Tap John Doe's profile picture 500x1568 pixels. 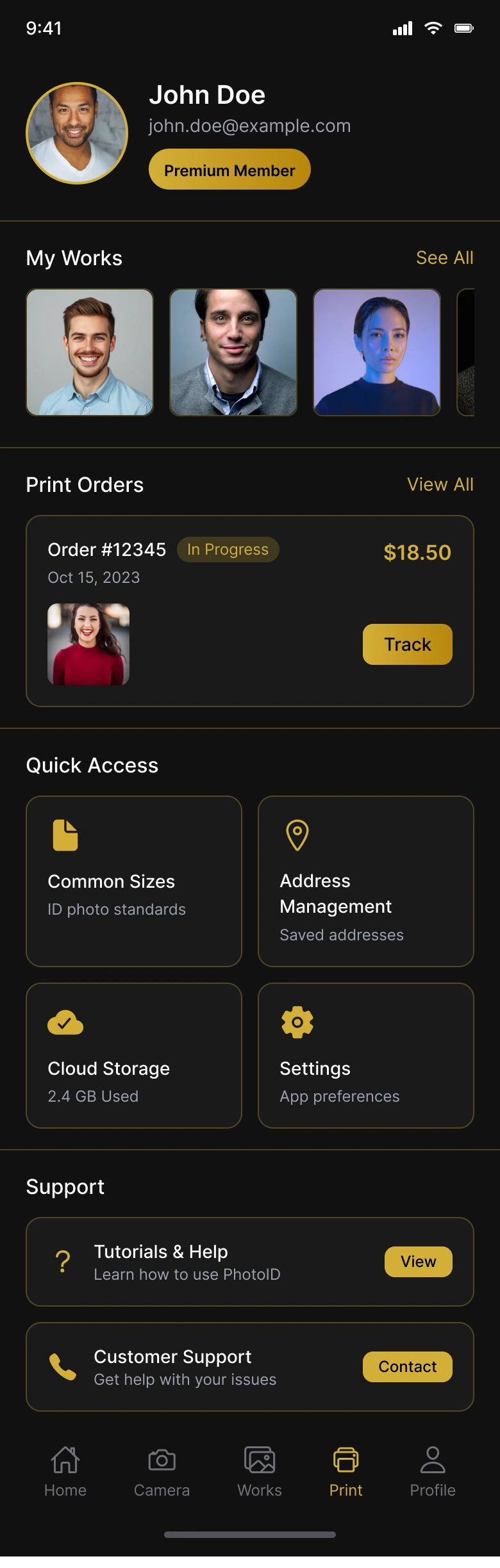click(77, 133)
